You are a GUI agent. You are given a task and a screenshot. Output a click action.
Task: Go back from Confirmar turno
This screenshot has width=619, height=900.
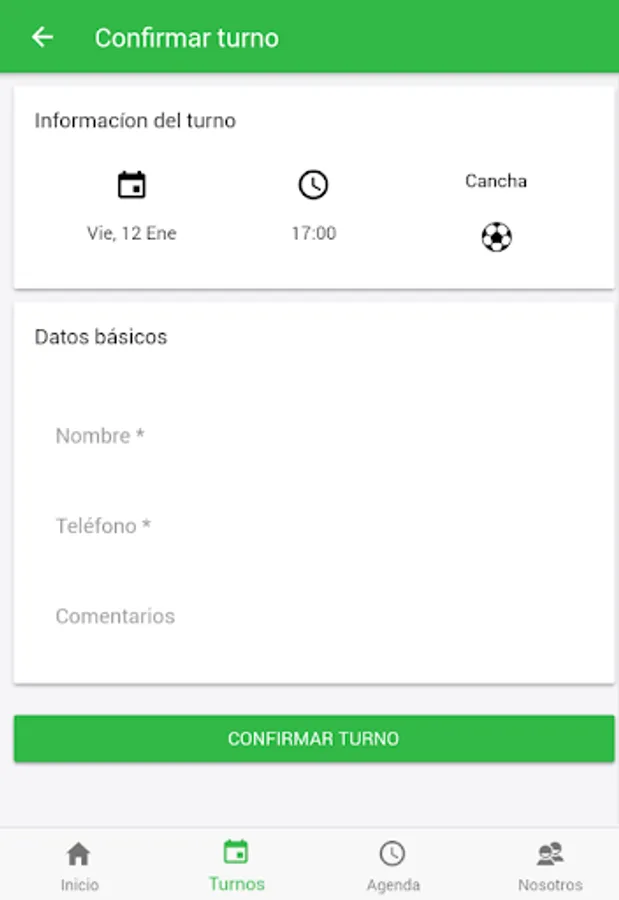[42, 38]
